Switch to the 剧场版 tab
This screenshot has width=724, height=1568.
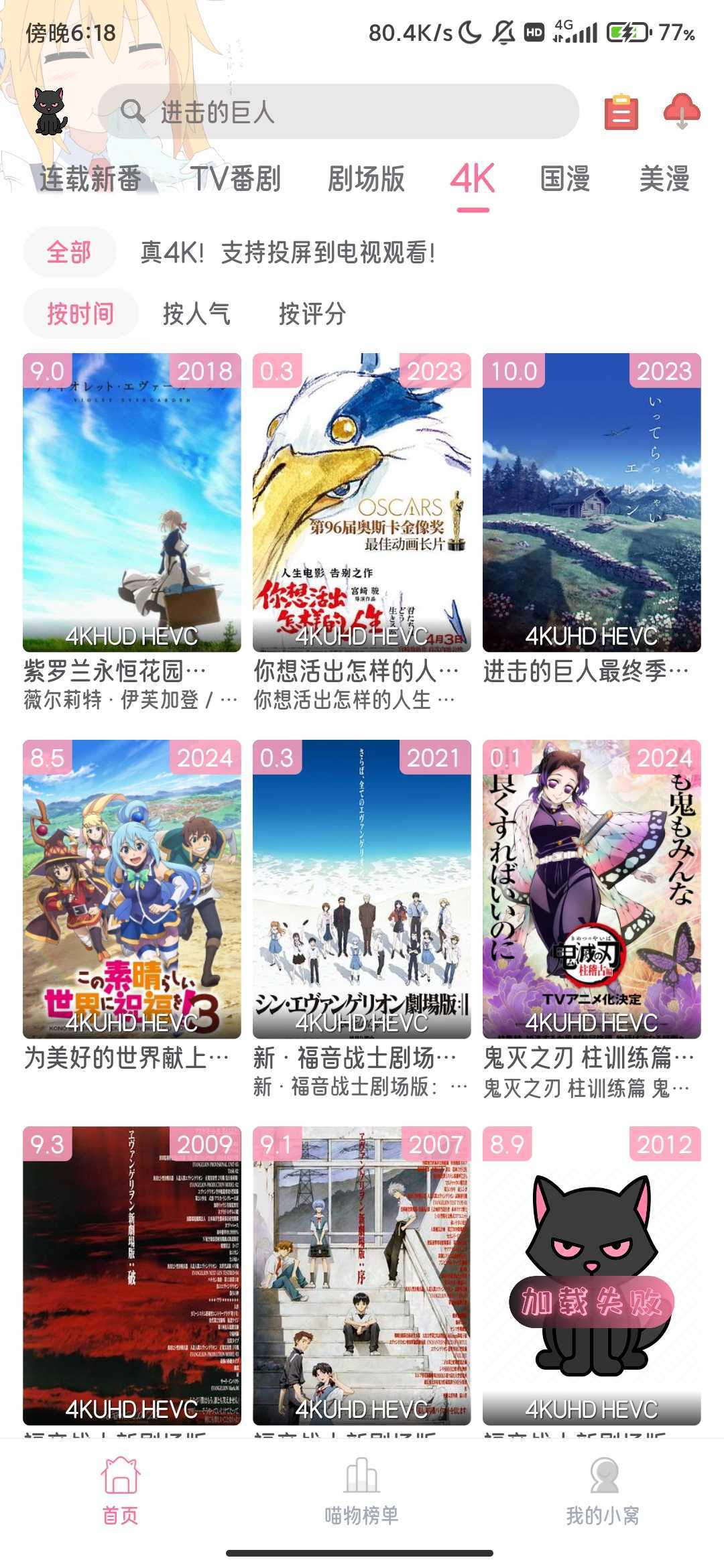click(x=366, y=179)
